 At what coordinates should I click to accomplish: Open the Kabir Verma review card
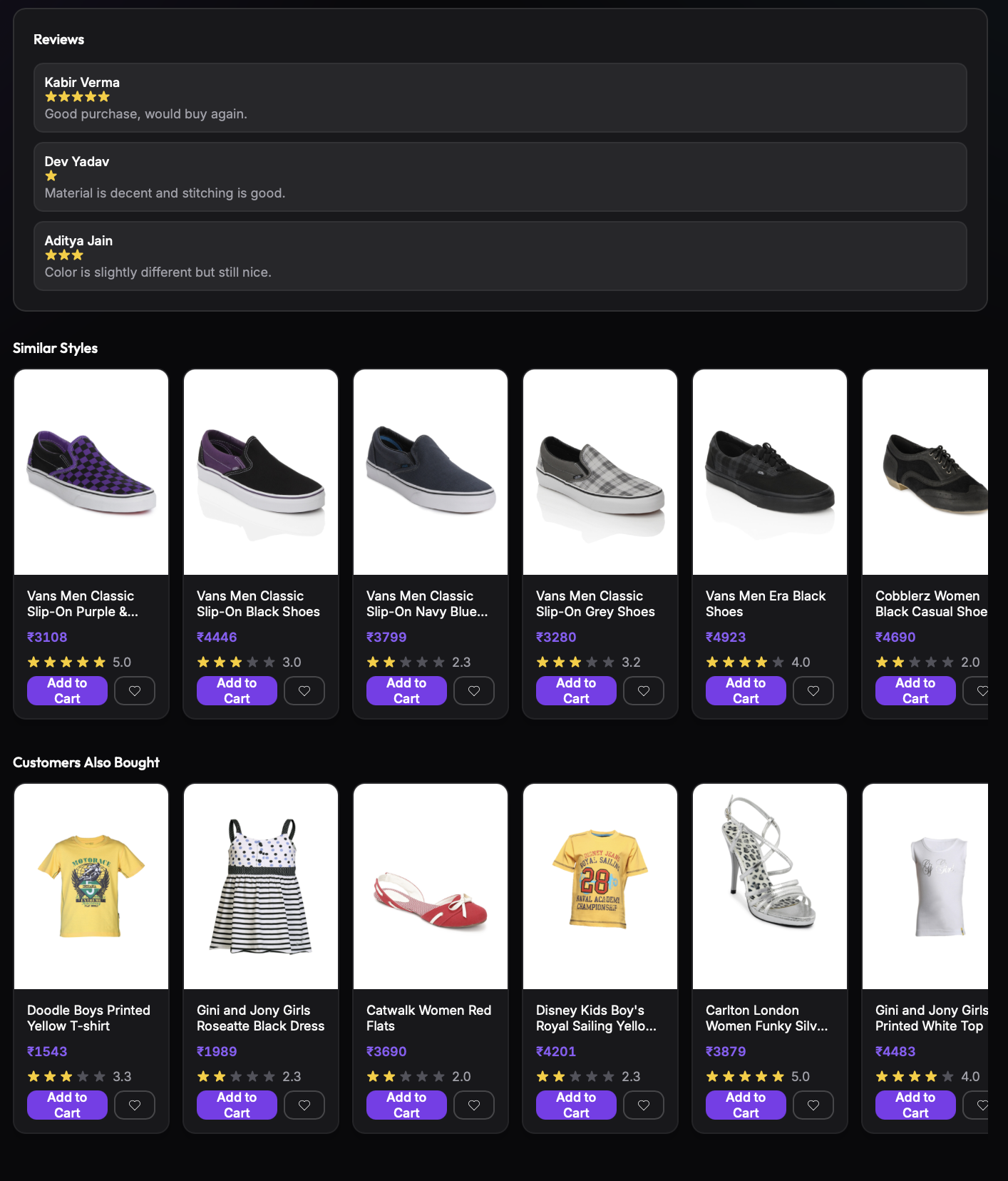499,98
